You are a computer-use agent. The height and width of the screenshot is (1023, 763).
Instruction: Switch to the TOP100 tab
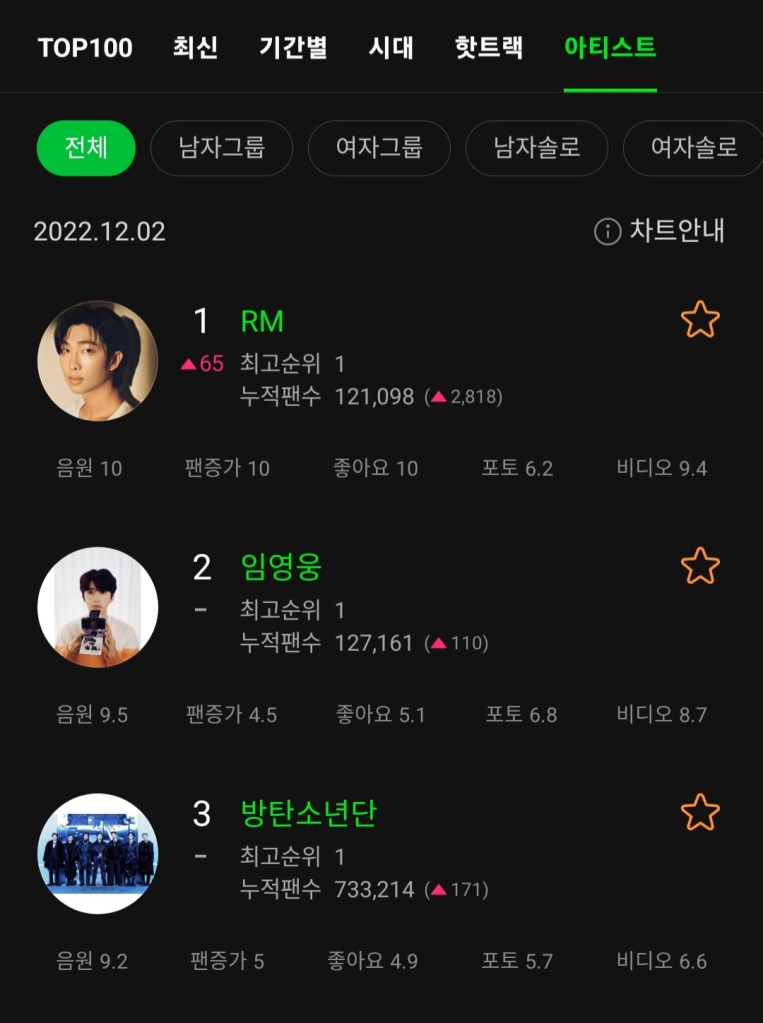point(85,47)
